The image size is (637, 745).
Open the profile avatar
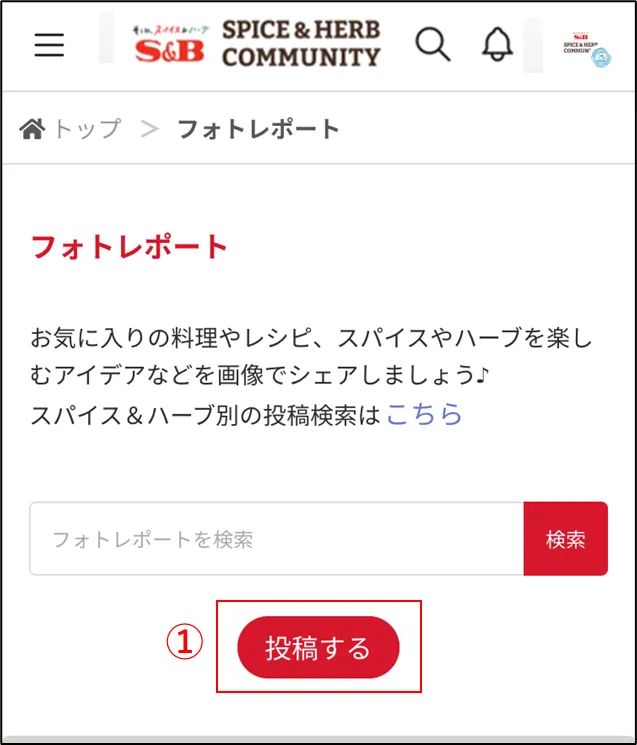click(x=587, y=45)
